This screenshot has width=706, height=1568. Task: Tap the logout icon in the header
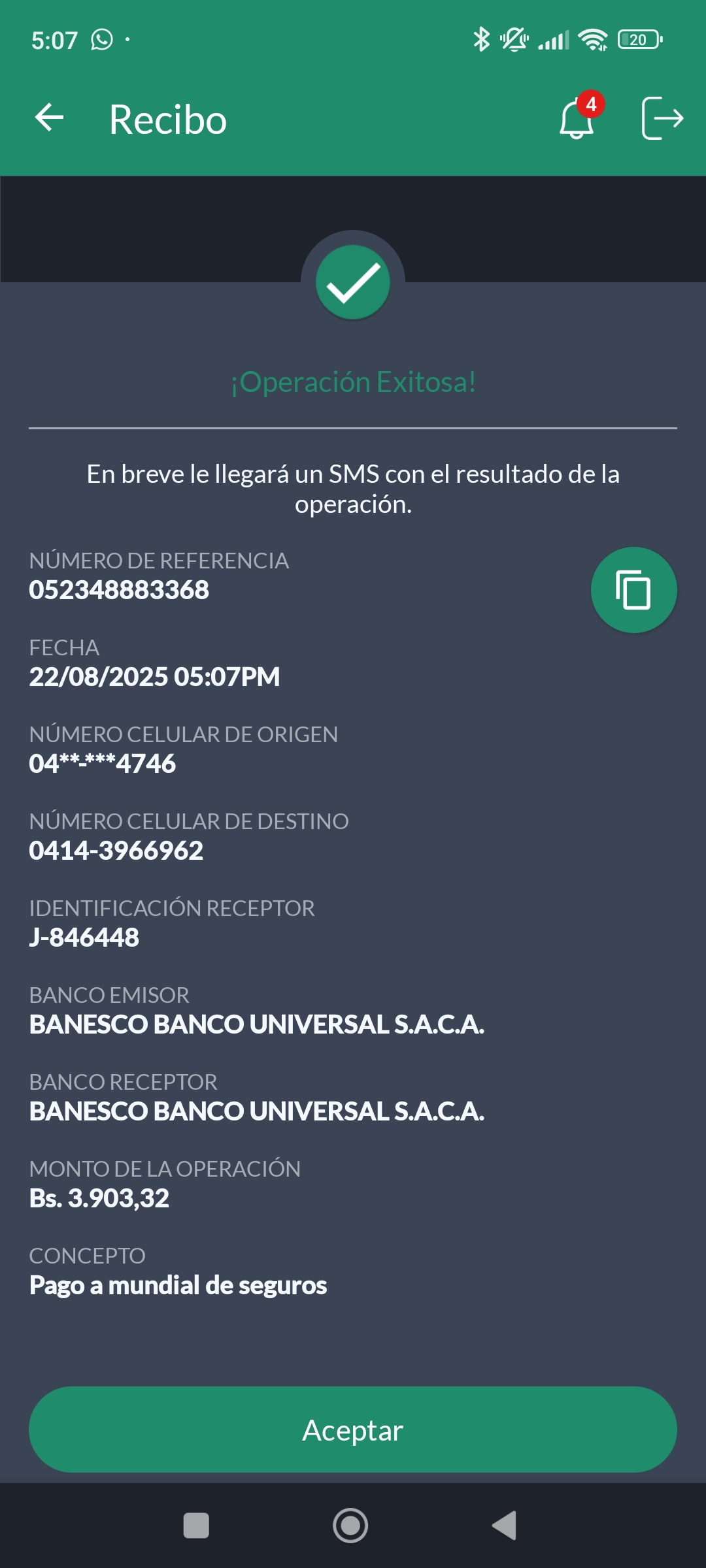click(x=662, y=118)
